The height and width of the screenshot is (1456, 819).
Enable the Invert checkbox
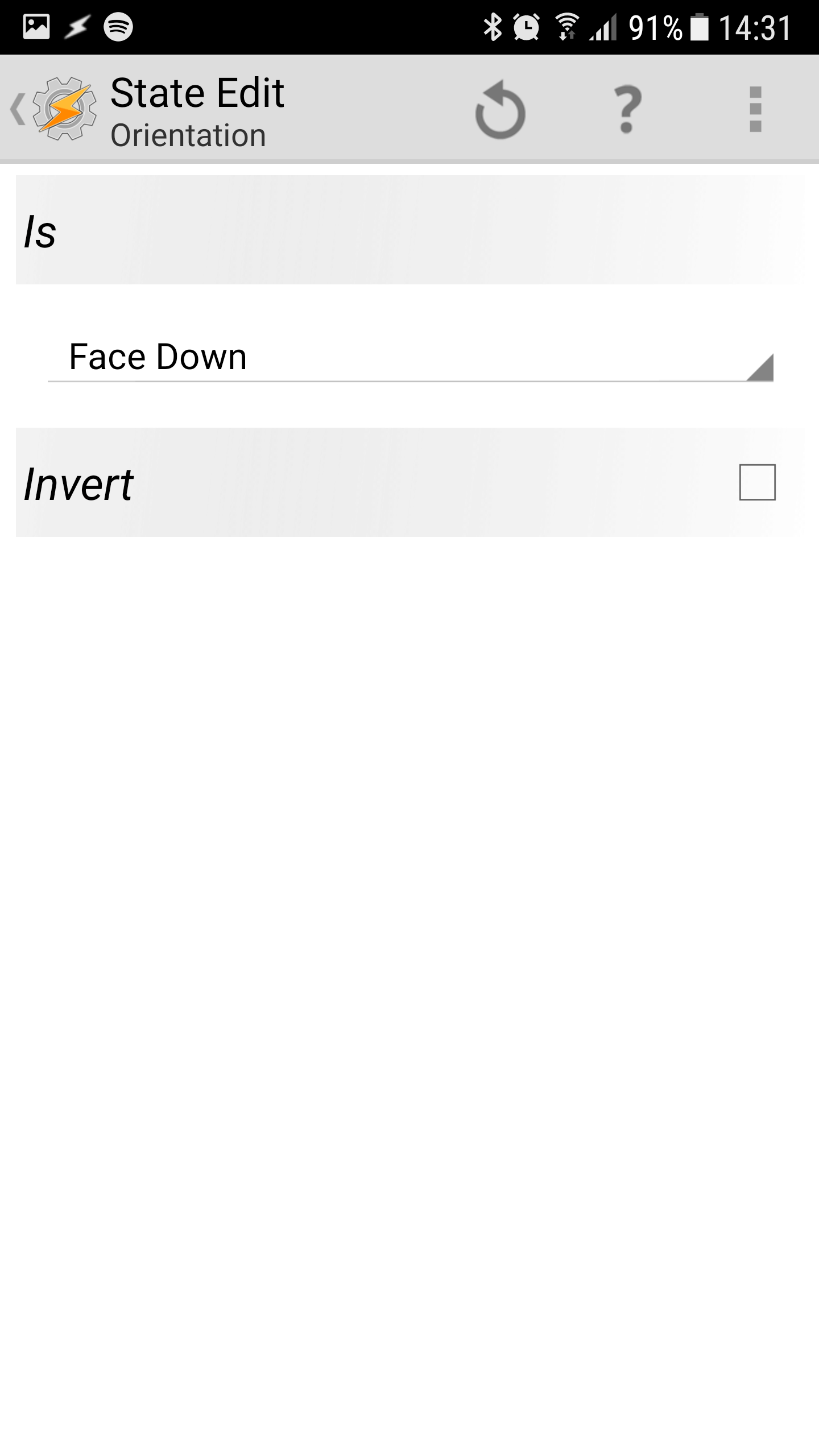pyautogui.click(x=757, y=482)
